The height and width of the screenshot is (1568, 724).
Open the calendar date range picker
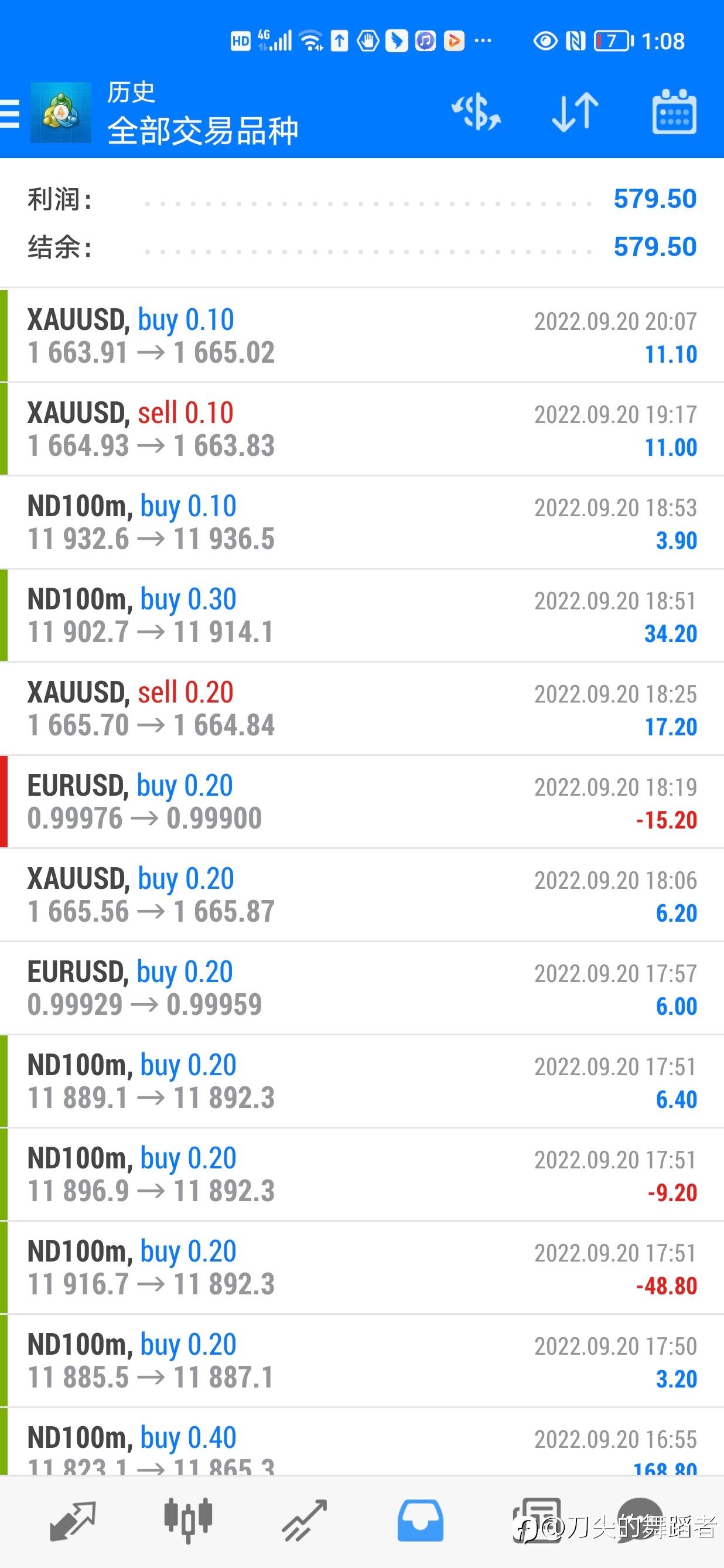(674, 112)
